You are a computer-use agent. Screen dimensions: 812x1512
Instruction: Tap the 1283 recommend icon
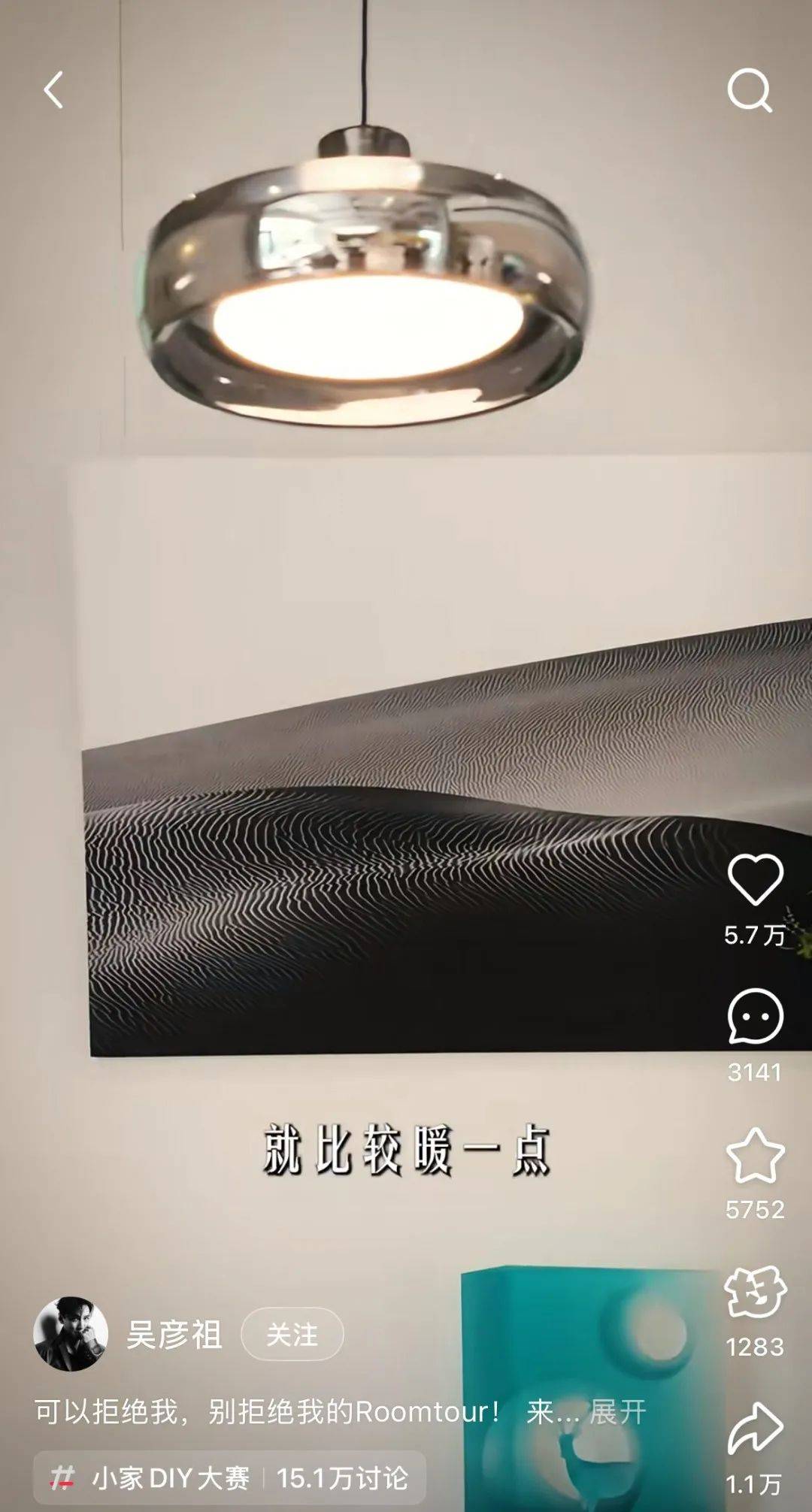755,1293
